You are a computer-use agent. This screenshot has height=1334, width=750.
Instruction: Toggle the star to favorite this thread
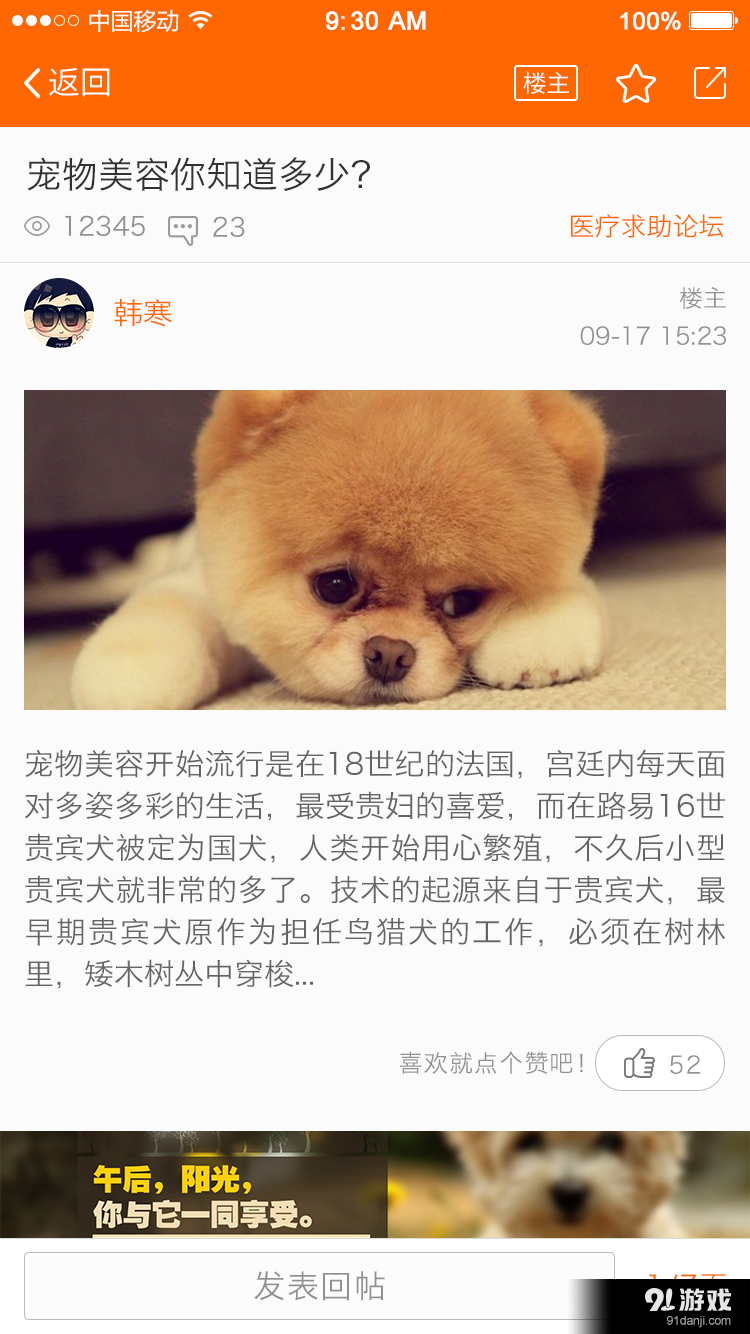[636, 84]
